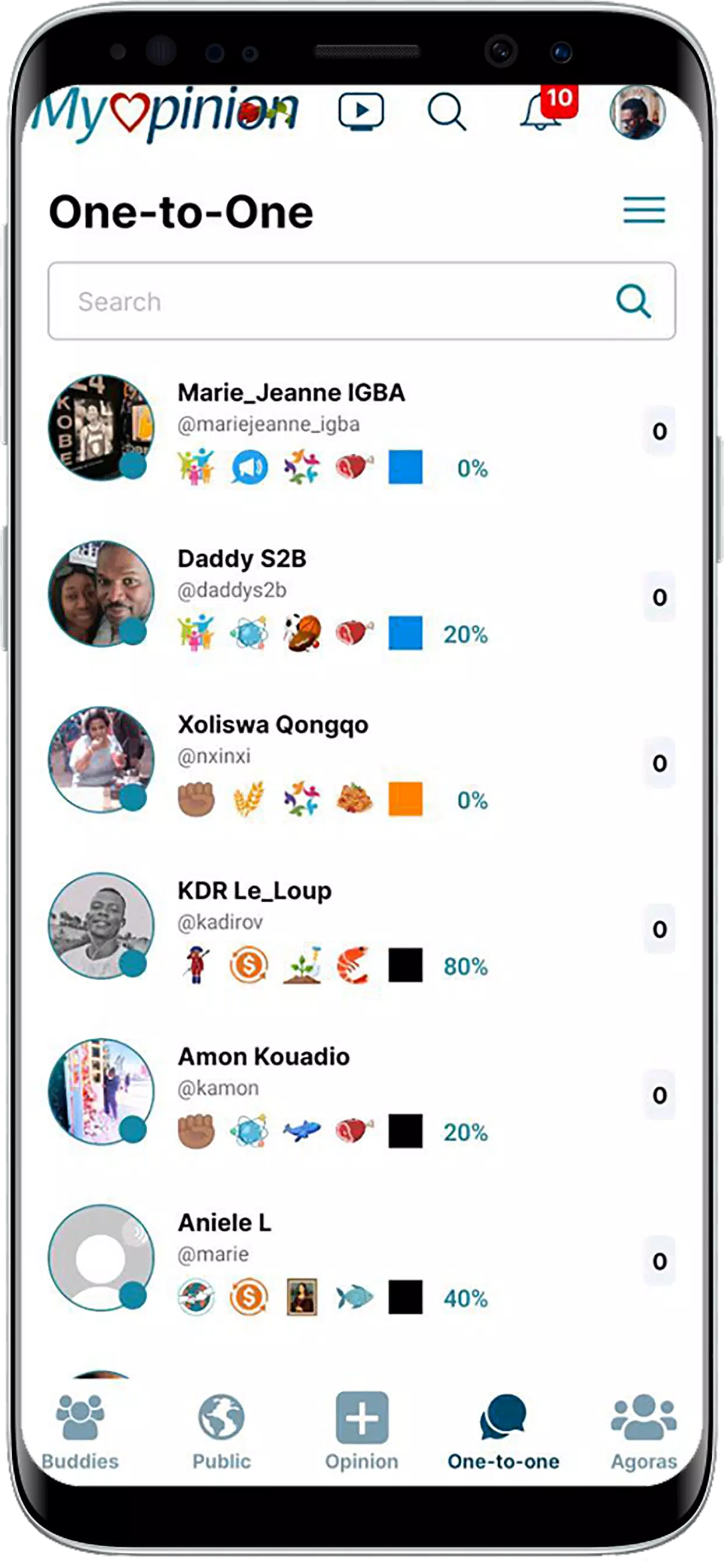Select the One-to-one tab
The height and width of the screenshot is (1568, 724).
click(503, 1431)
